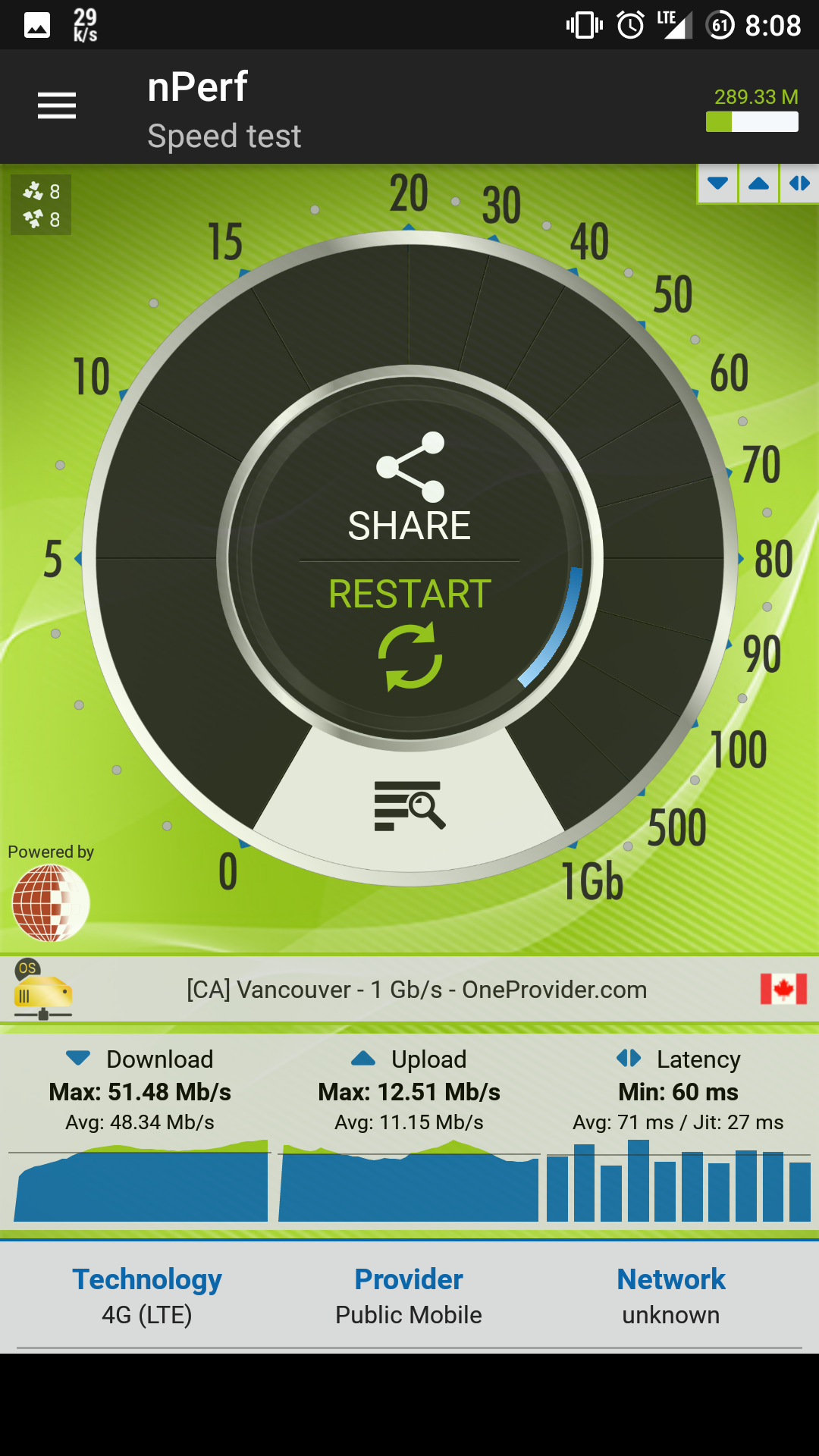Open the Upload results graph
This screenshot has width=819, height=1456.
(409, 1181)
